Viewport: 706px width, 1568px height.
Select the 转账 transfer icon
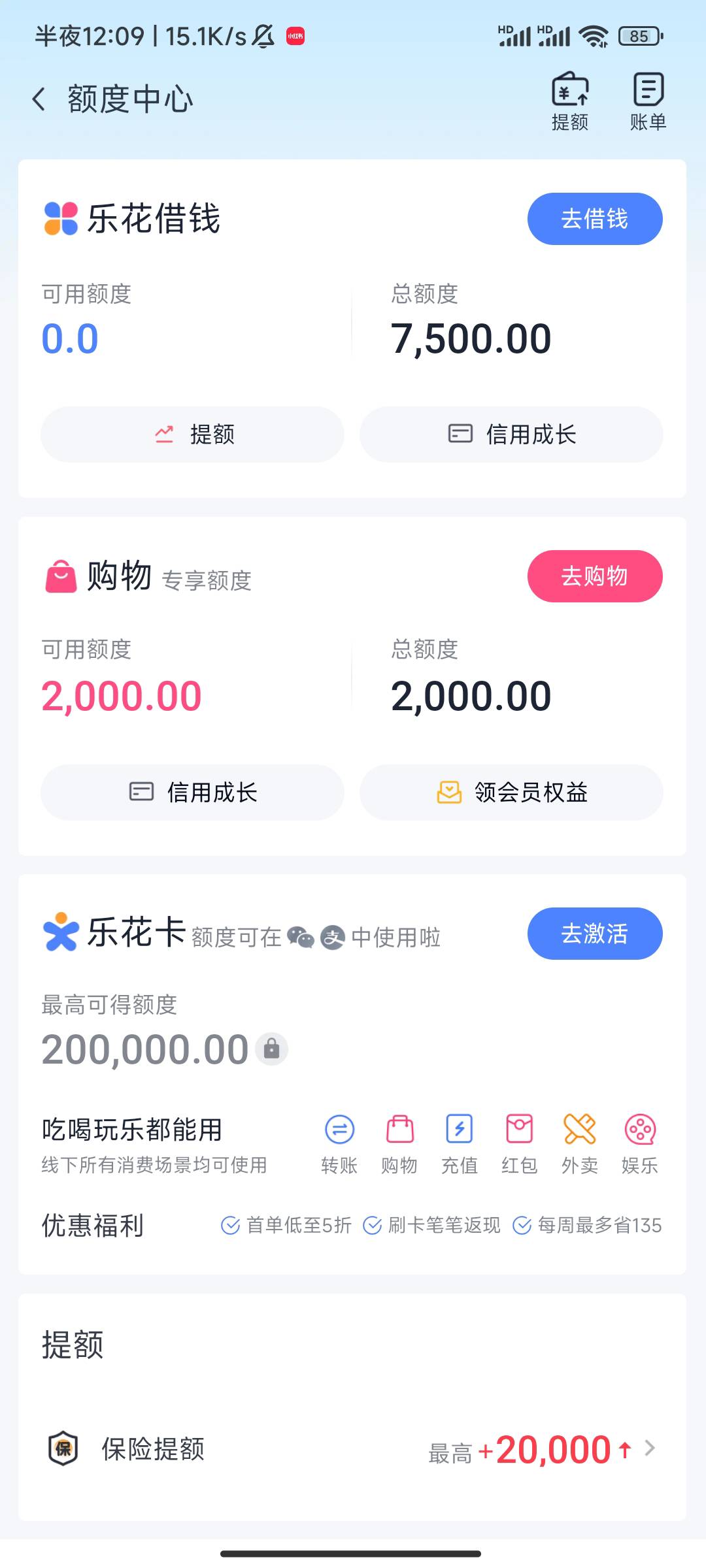(339, 1145)
